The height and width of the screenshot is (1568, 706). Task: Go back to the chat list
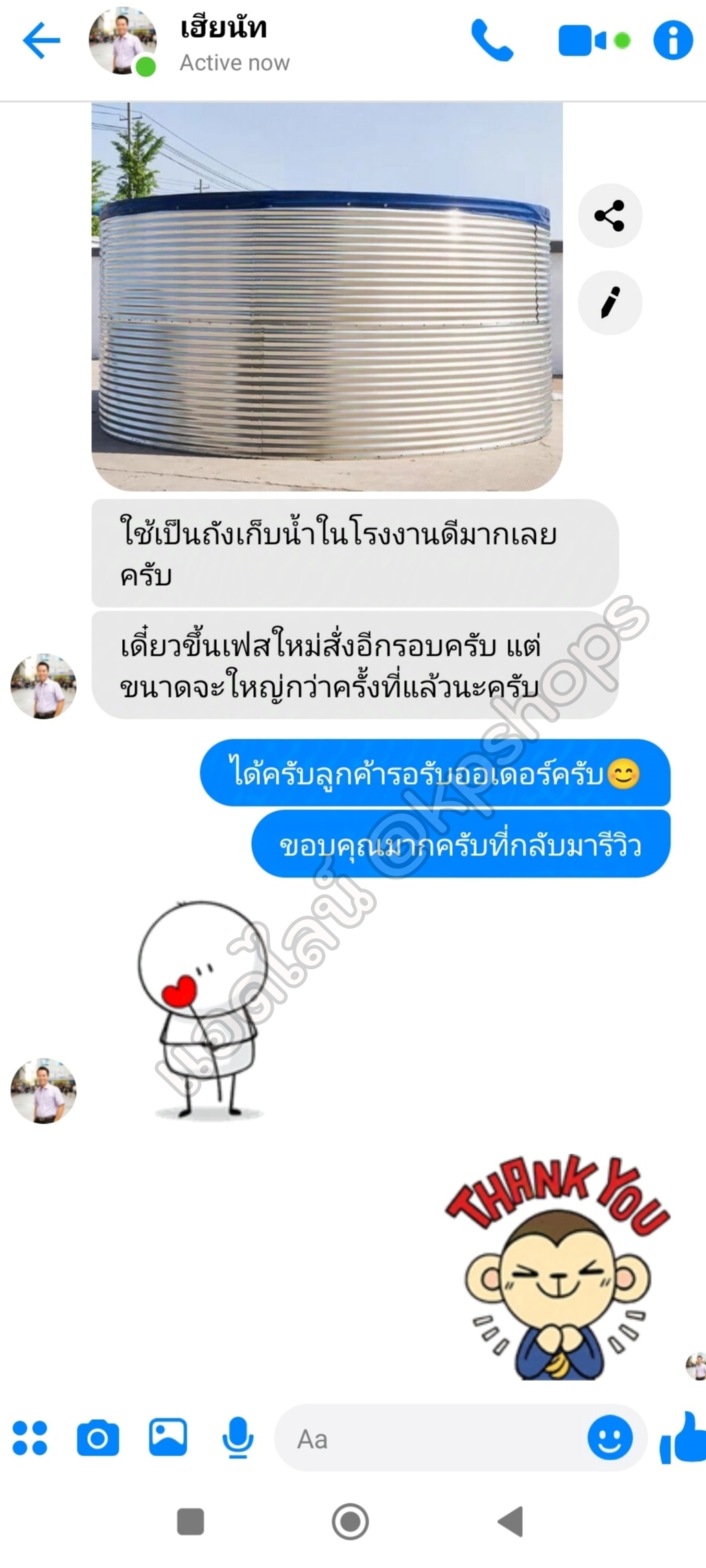pos(41,41)
